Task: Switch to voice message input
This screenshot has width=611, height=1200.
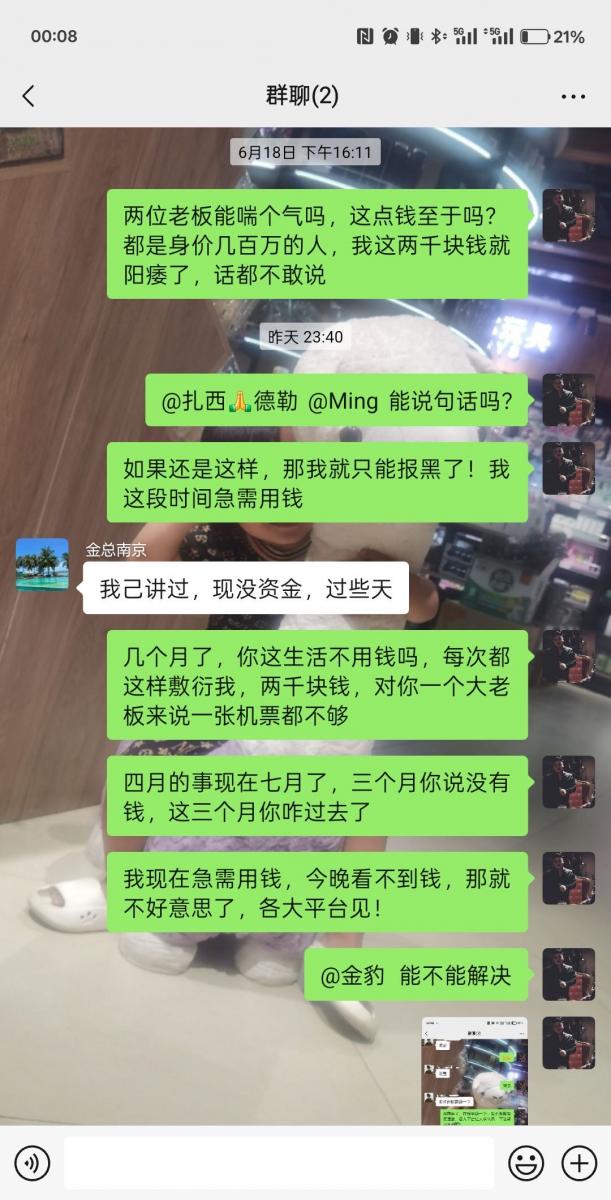Action: 32,1163
